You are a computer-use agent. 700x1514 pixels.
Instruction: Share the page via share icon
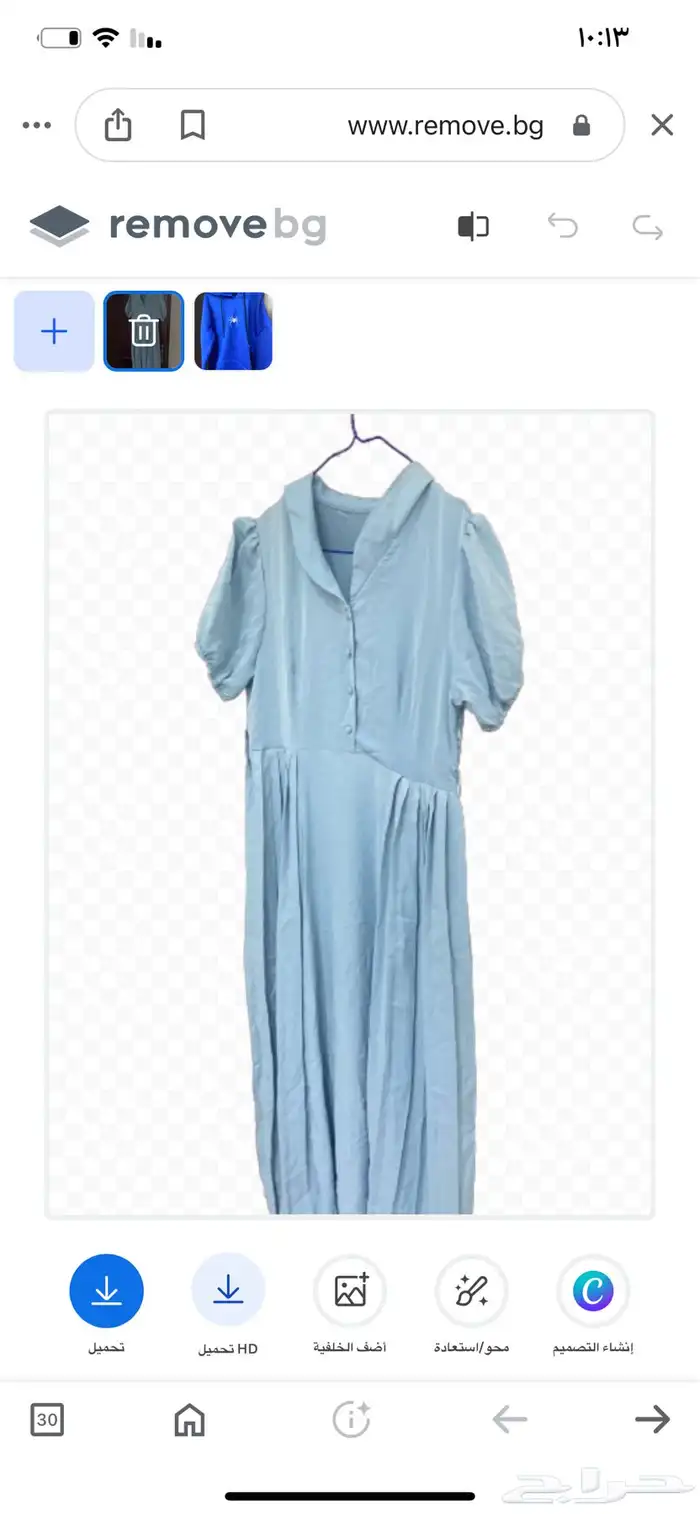coord(118,125)
